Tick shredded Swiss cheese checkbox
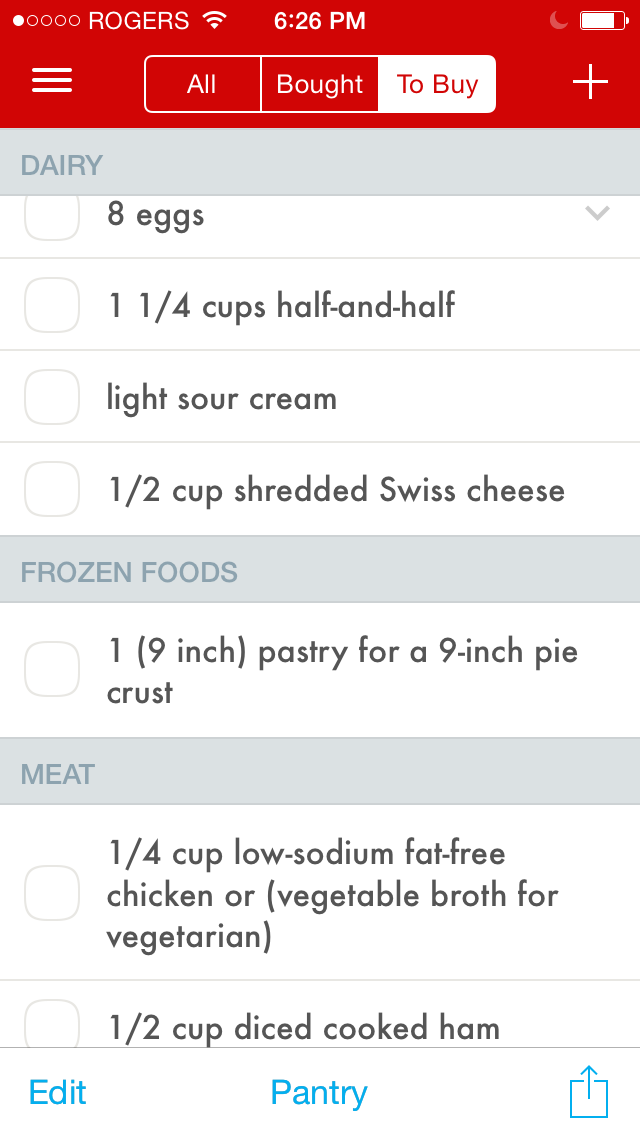 pyautogui.click(x=52, y=489)
